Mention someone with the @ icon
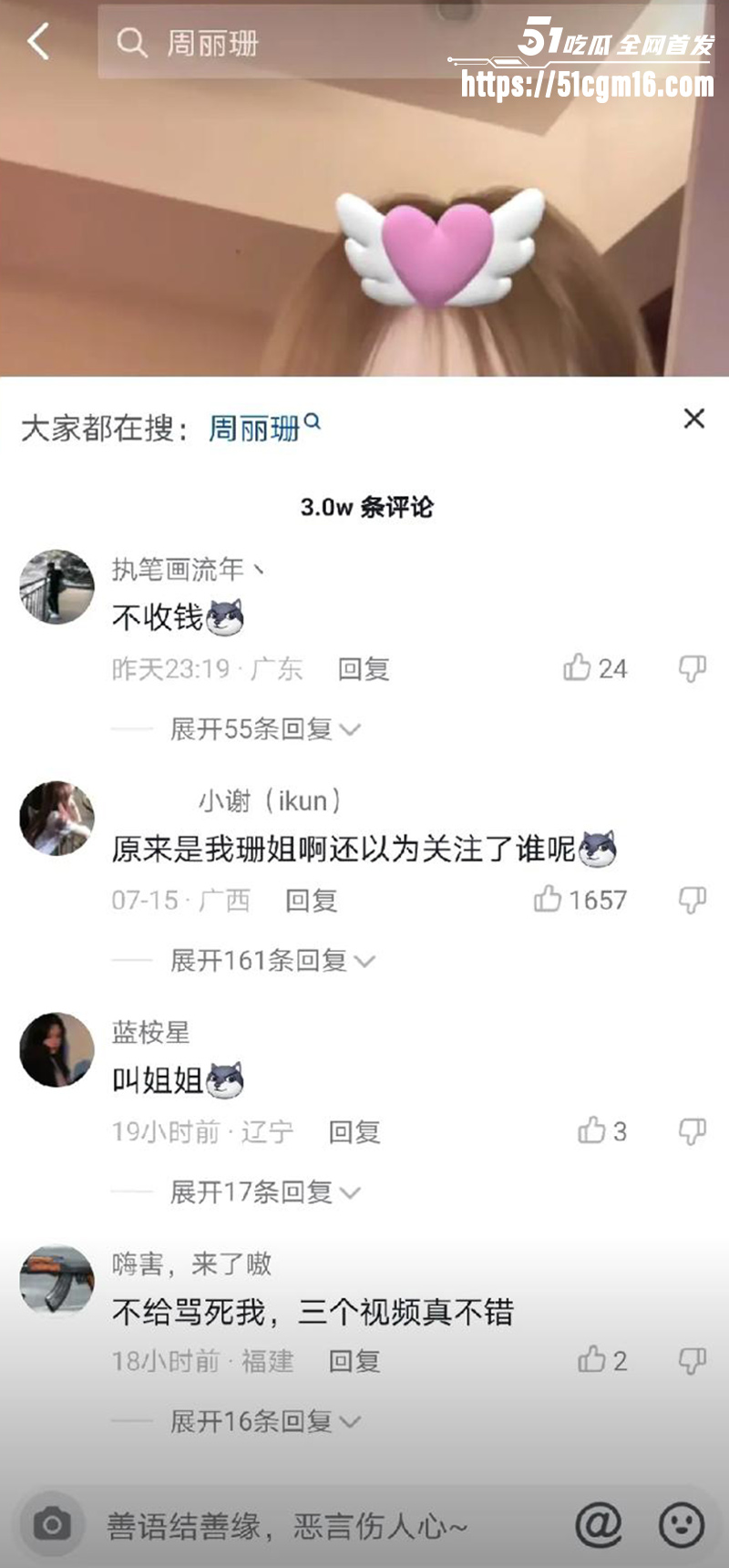This screenshot has height=1568, width=729. [598, 1524]
